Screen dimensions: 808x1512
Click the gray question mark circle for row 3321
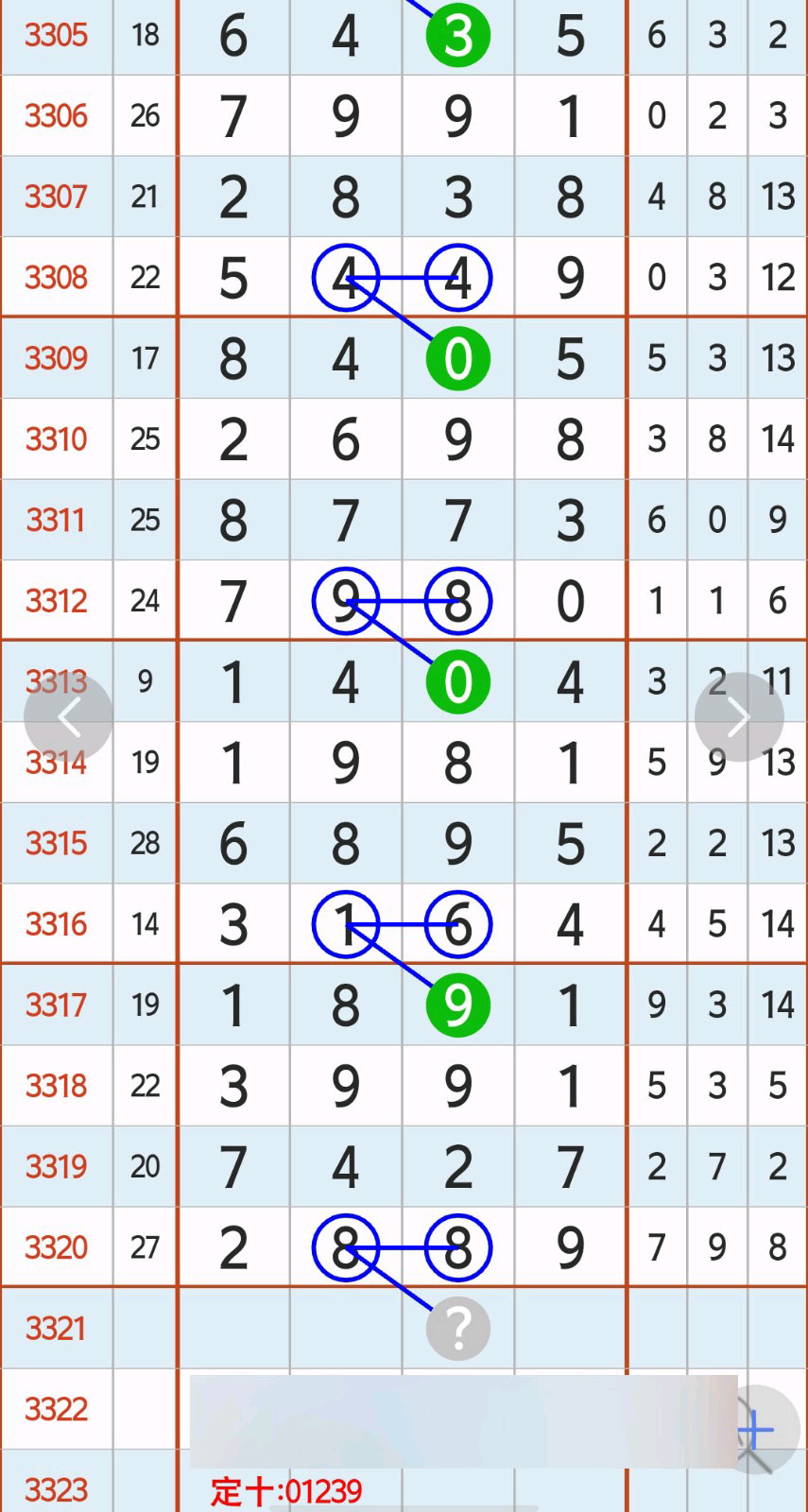[x=457, y=1328]
